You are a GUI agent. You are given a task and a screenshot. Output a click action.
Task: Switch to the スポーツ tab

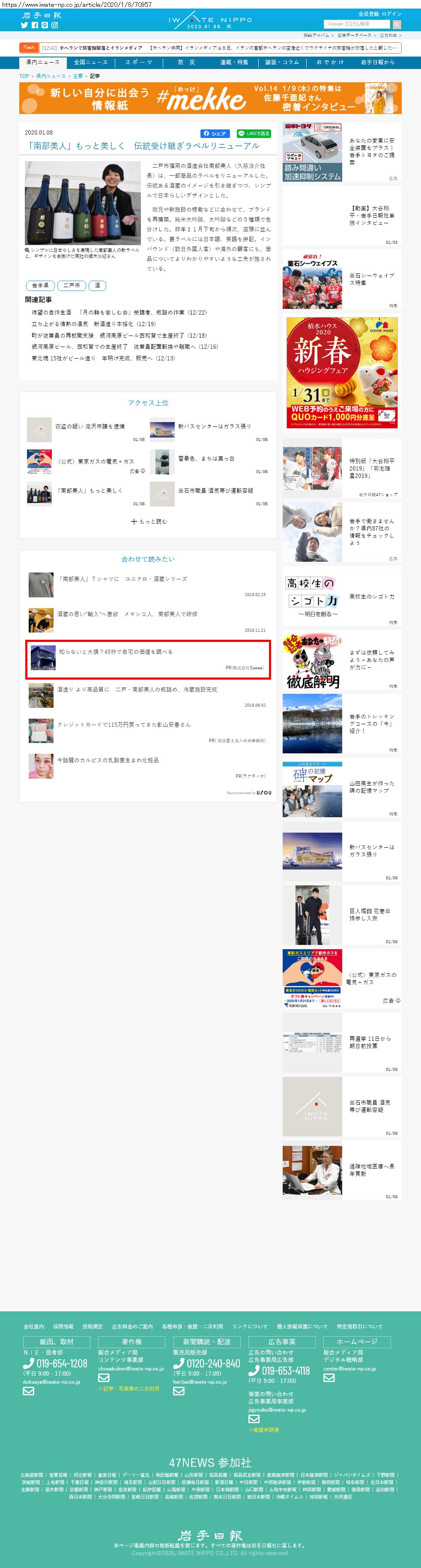(x=139, y=62)
